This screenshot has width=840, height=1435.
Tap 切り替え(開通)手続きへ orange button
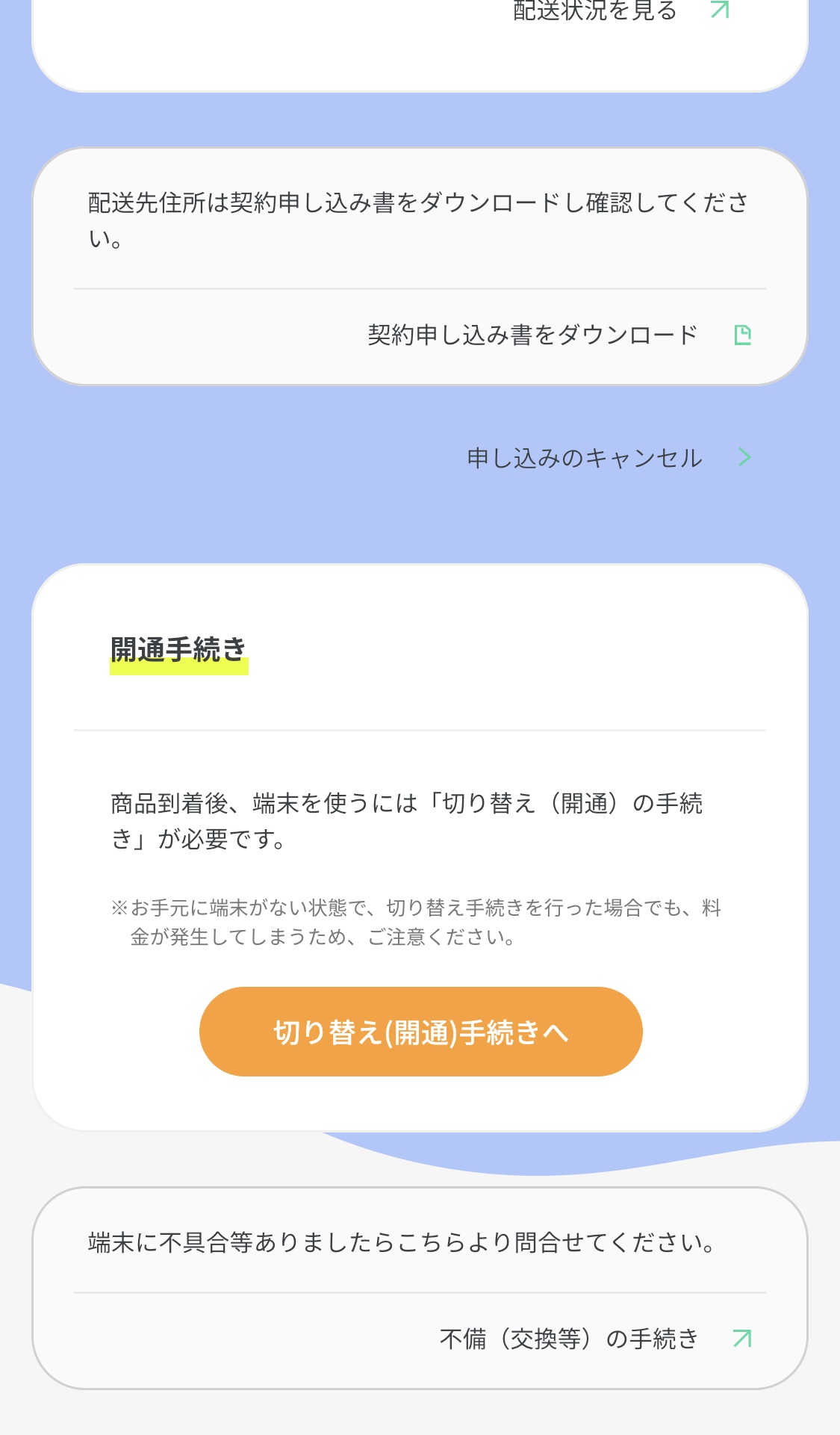tap(421, 1032)
